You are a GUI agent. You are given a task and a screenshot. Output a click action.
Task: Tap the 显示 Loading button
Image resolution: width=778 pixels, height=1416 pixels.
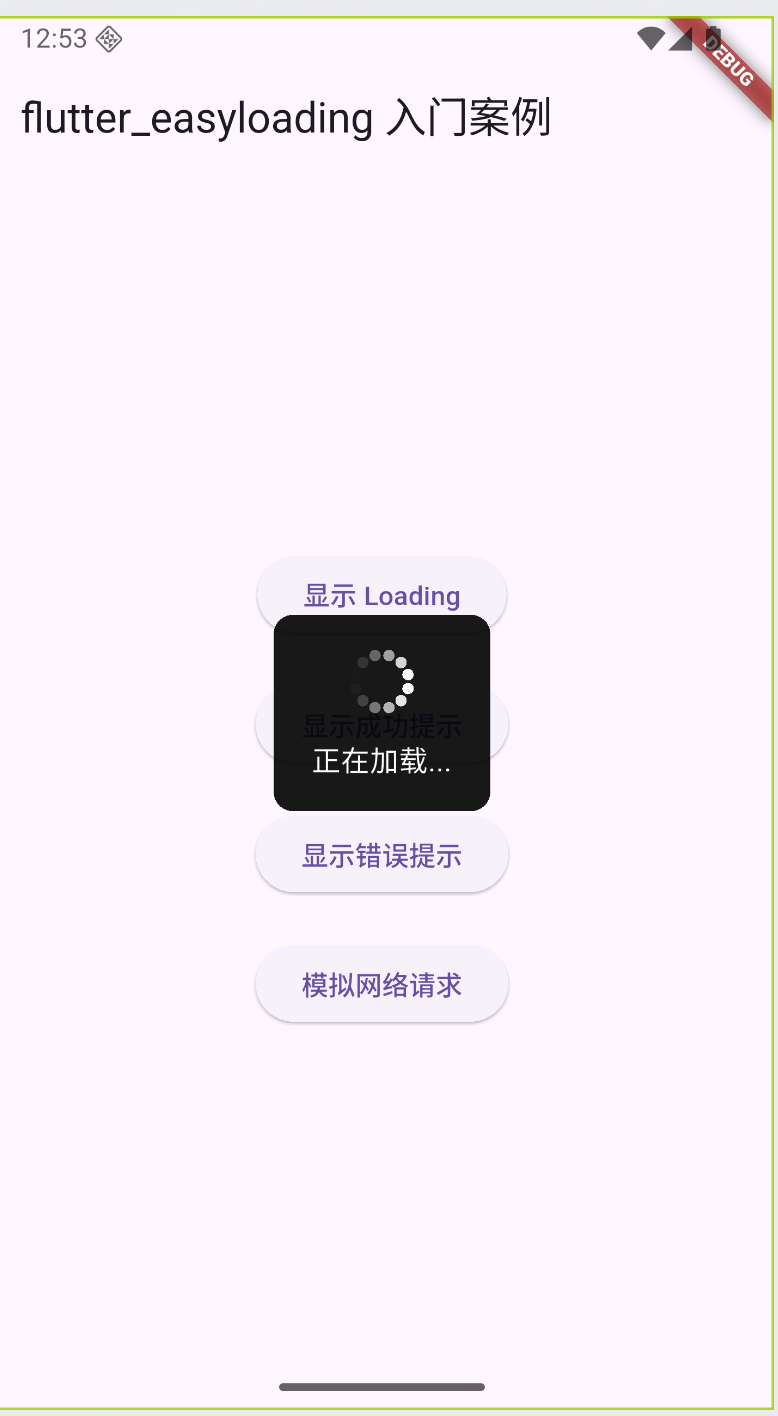(x=381, y=592)
